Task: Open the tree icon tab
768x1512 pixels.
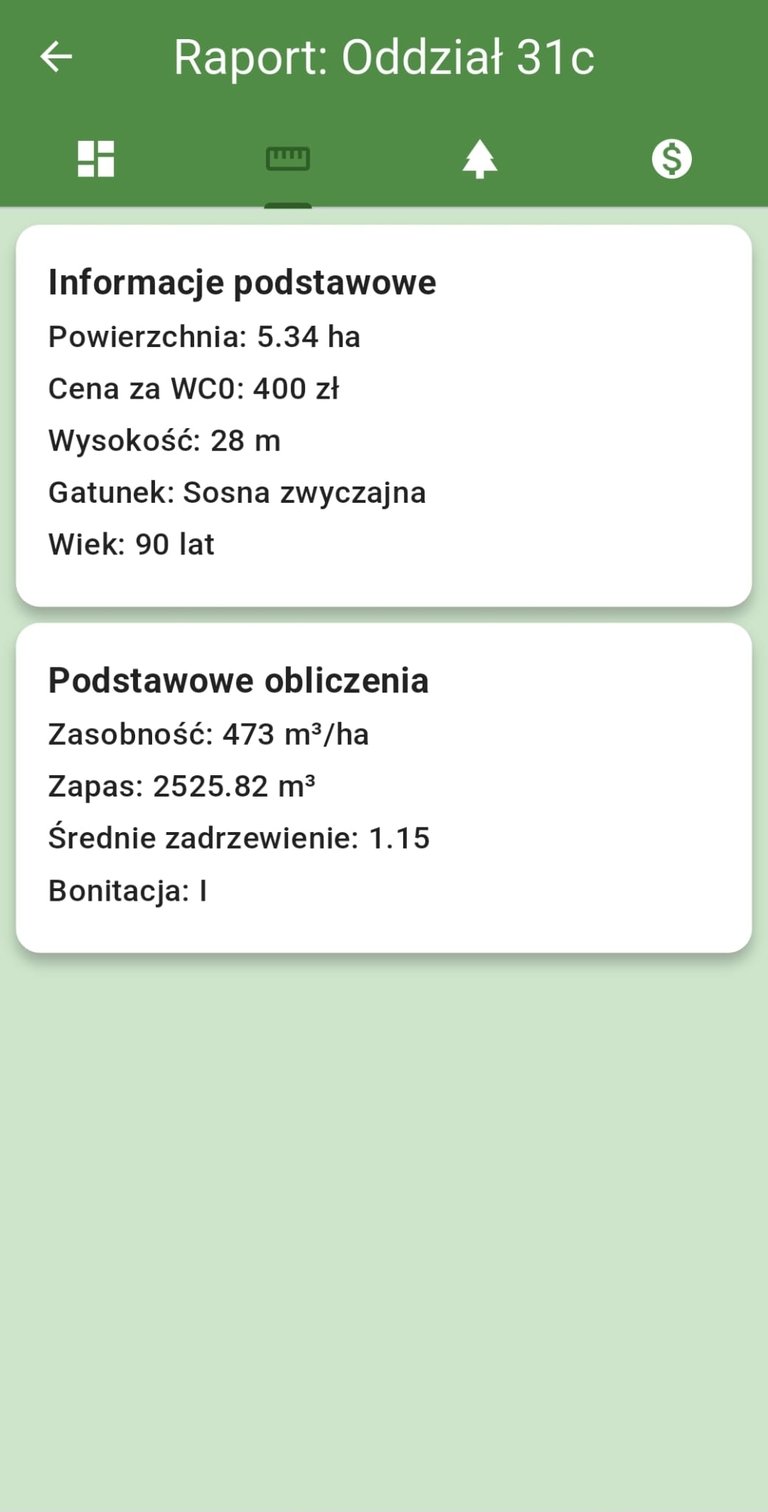Action: [480, 159]
